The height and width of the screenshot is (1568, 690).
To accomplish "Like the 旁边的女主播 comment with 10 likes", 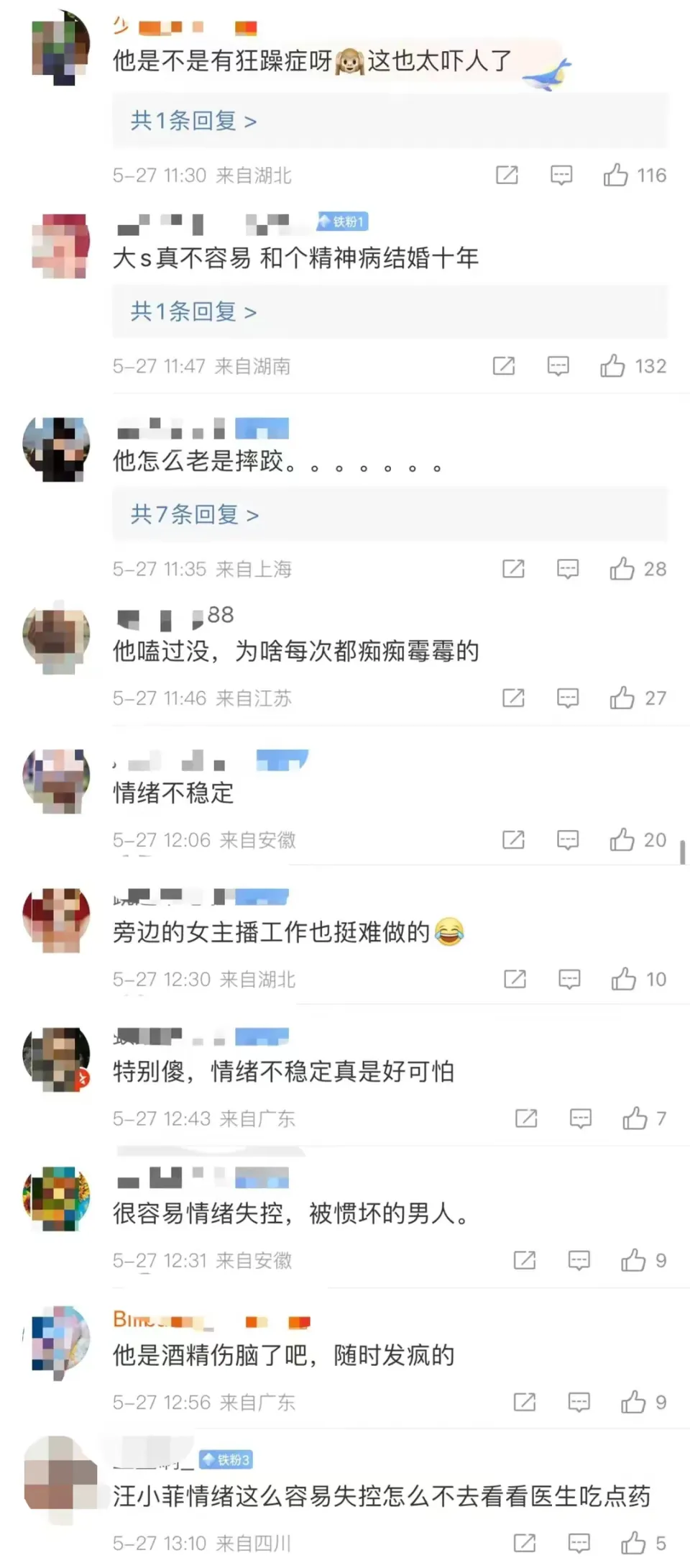I will [623, 979].
